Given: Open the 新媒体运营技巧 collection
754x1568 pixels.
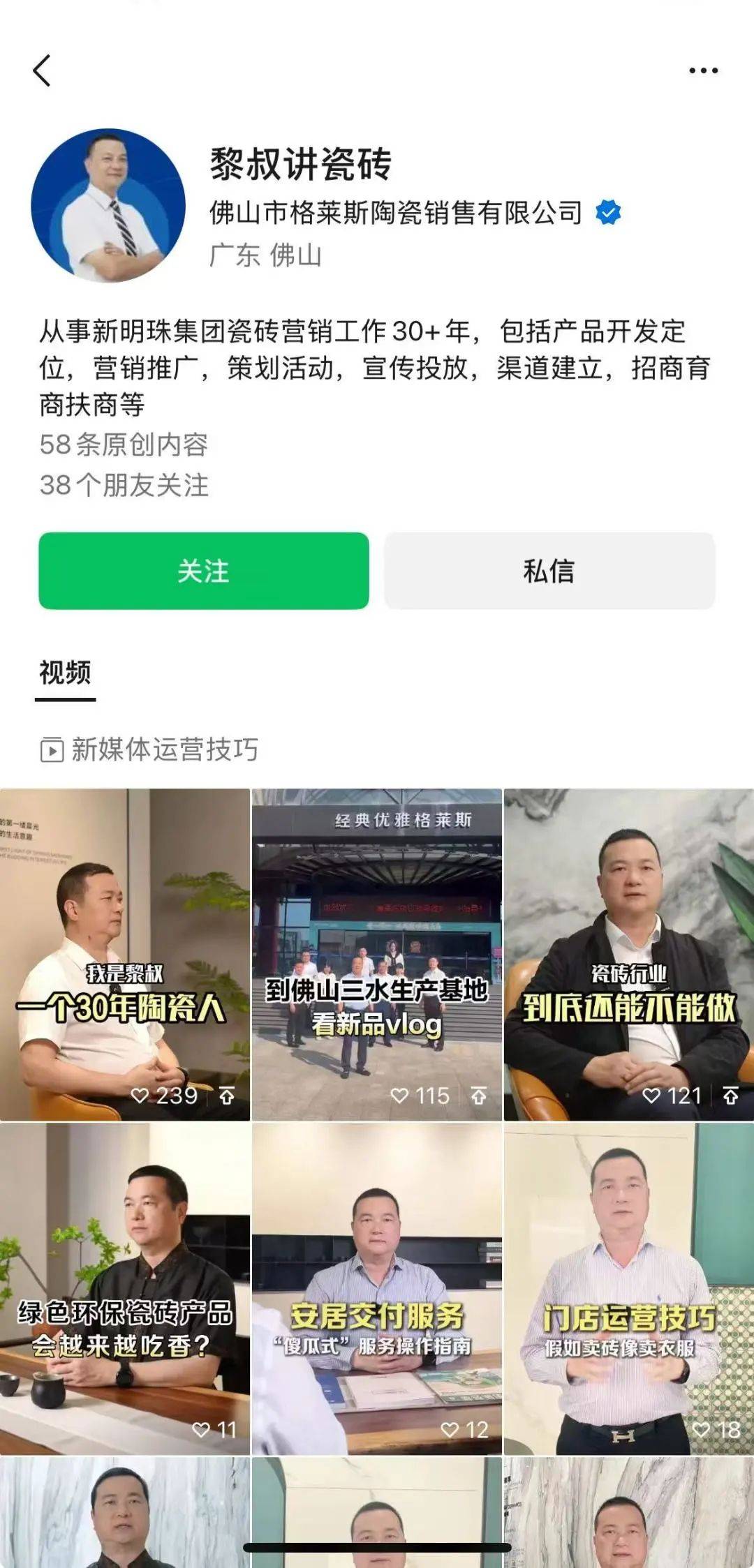Looking at the screenshot, I should [150, 749].
